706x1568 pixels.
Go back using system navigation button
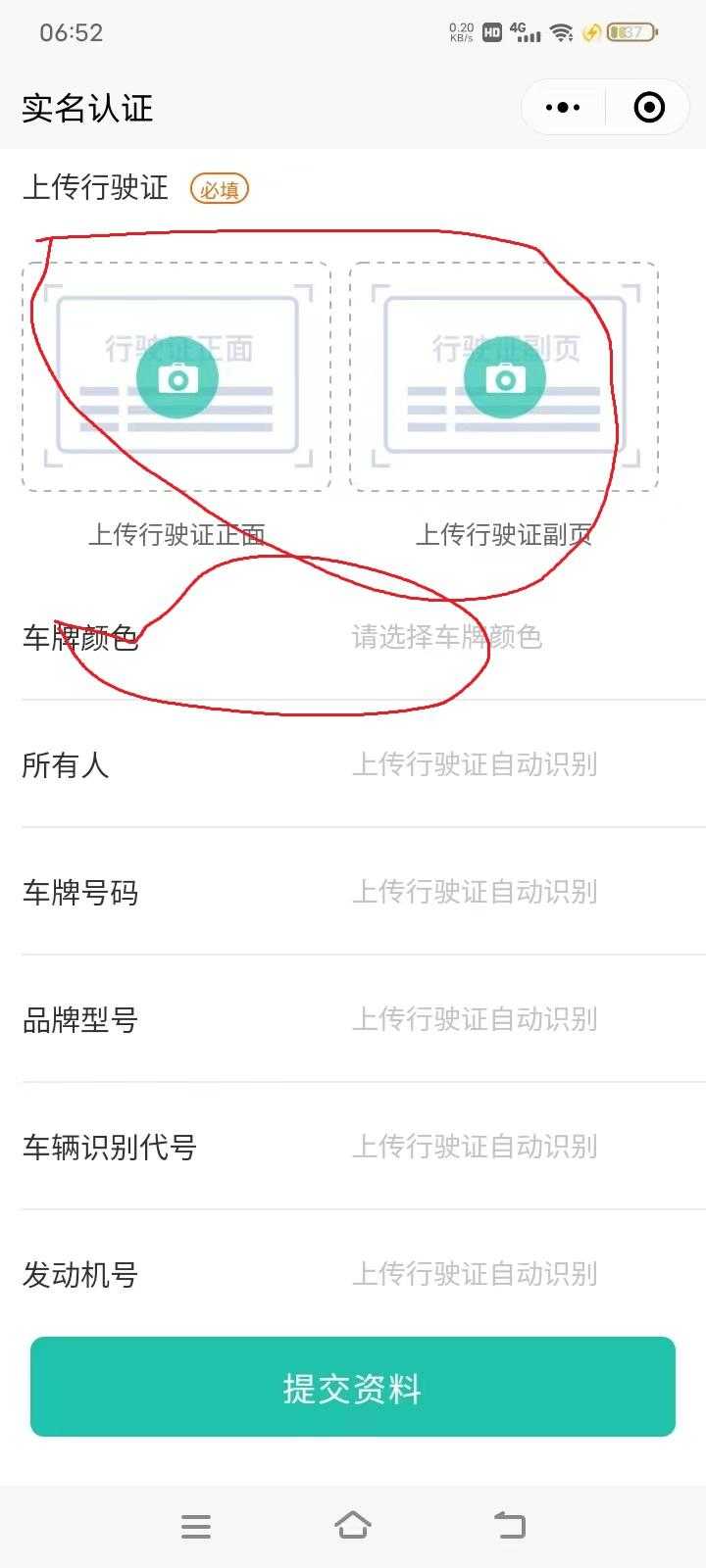509,1525
